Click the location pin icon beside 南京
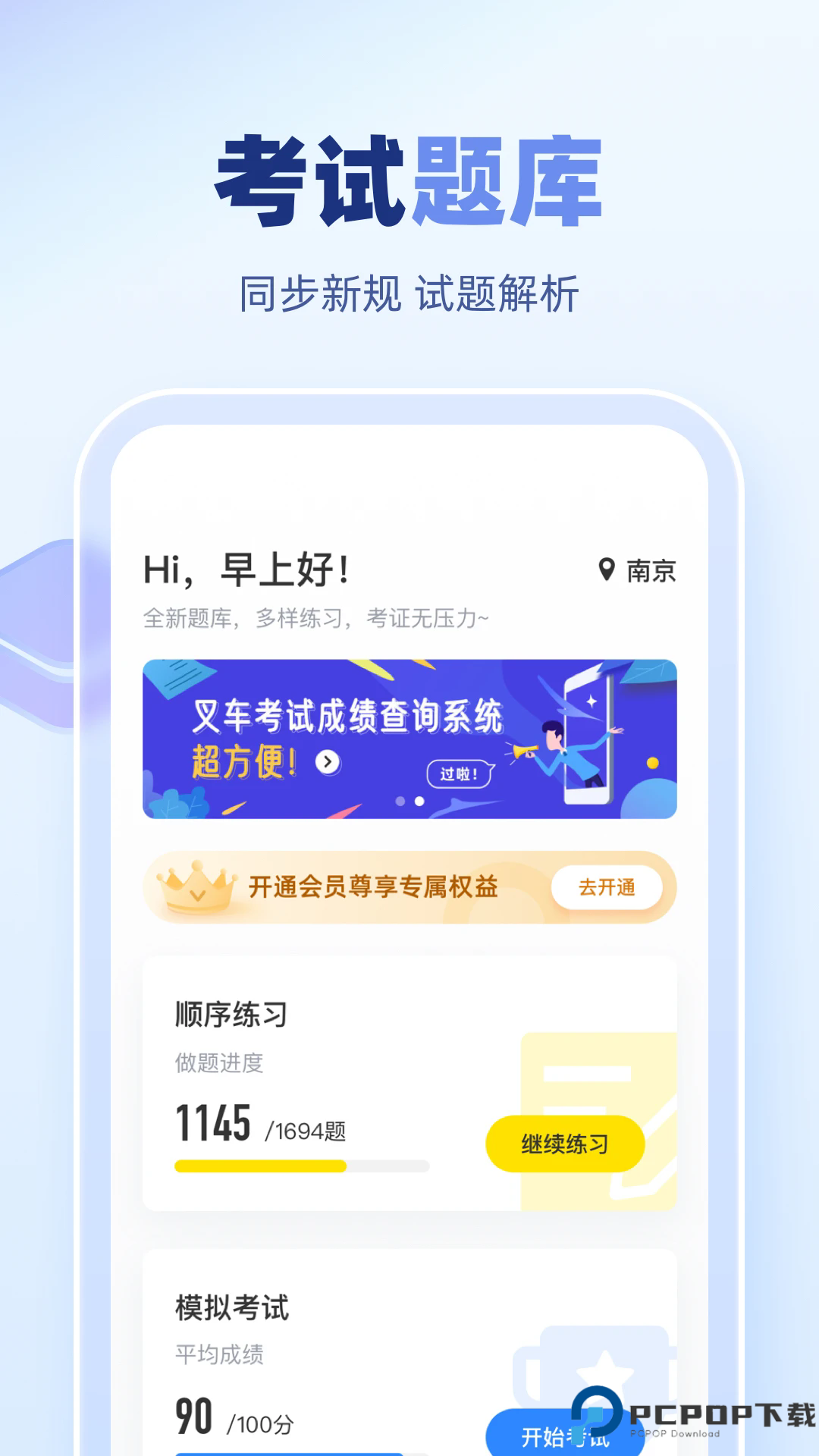Viewport: 819px width, 1456px height. (x=607, y=569)
